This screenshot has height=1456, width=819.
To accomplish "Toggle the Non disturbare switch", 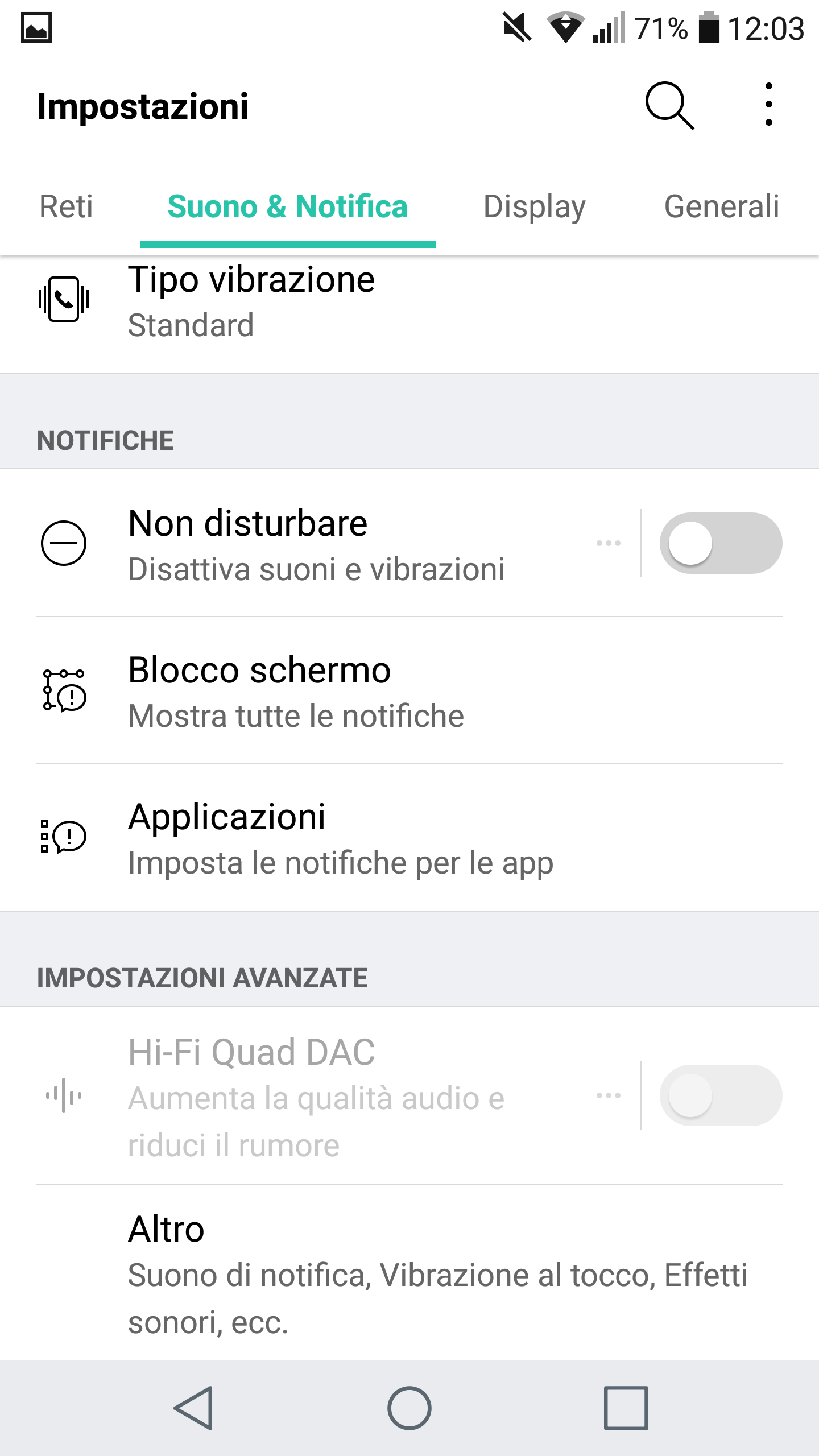I will click(x=720, y=544).
